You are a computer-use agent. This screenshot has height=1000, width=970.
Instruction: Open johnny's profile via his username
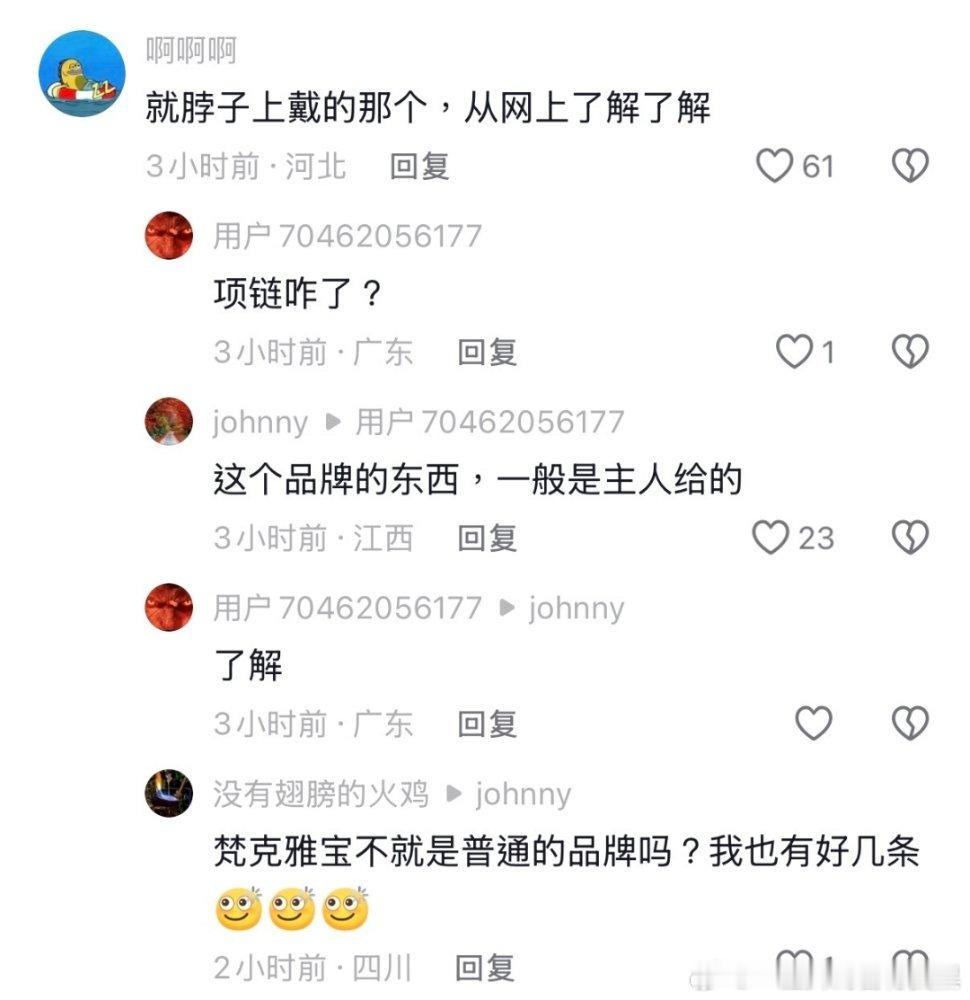[x=258, y=422]
